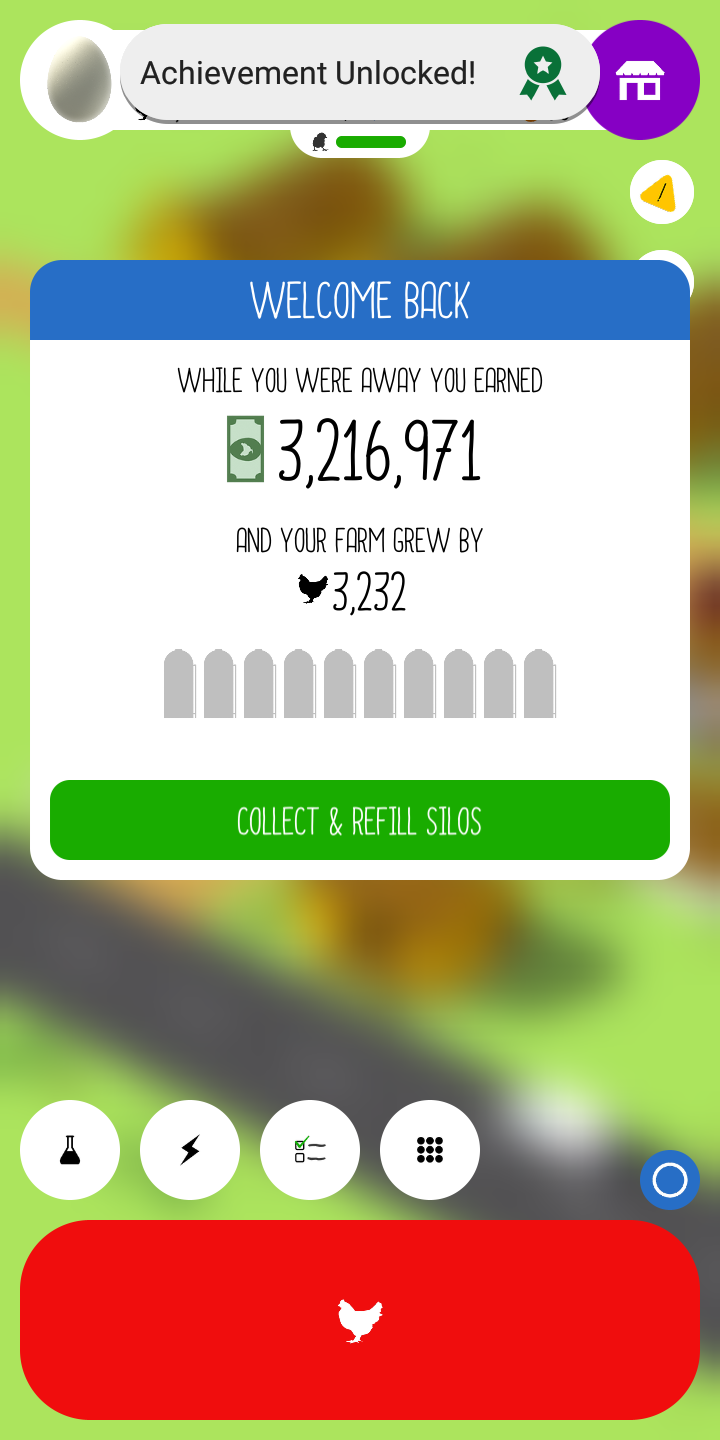Tap the green cash bill icon
Image resolution: width=720 pixels, height=1440 pixels.
point(243,448)
